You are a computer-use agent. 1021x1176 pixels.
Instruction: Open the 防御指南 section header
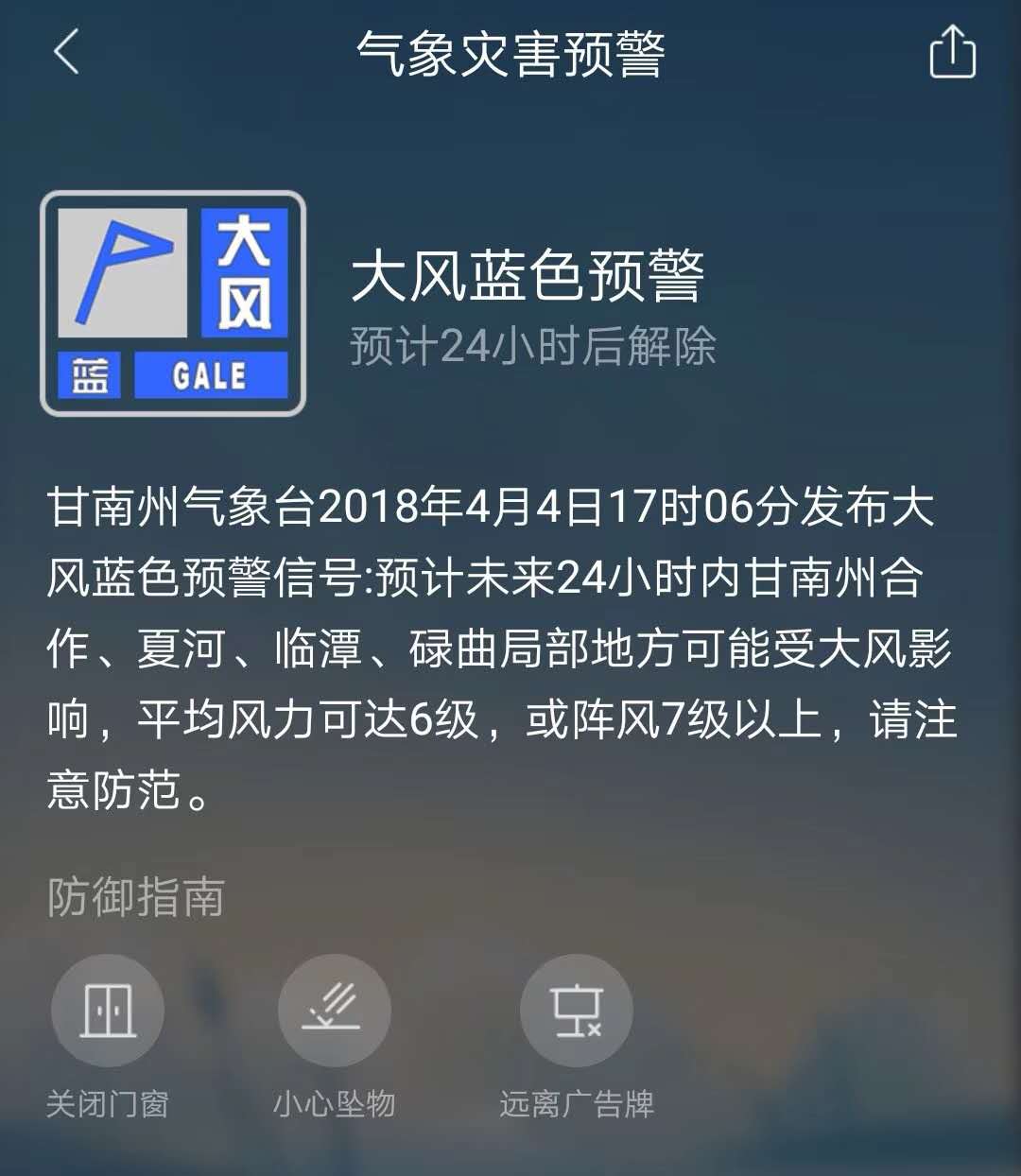[137, 900]
